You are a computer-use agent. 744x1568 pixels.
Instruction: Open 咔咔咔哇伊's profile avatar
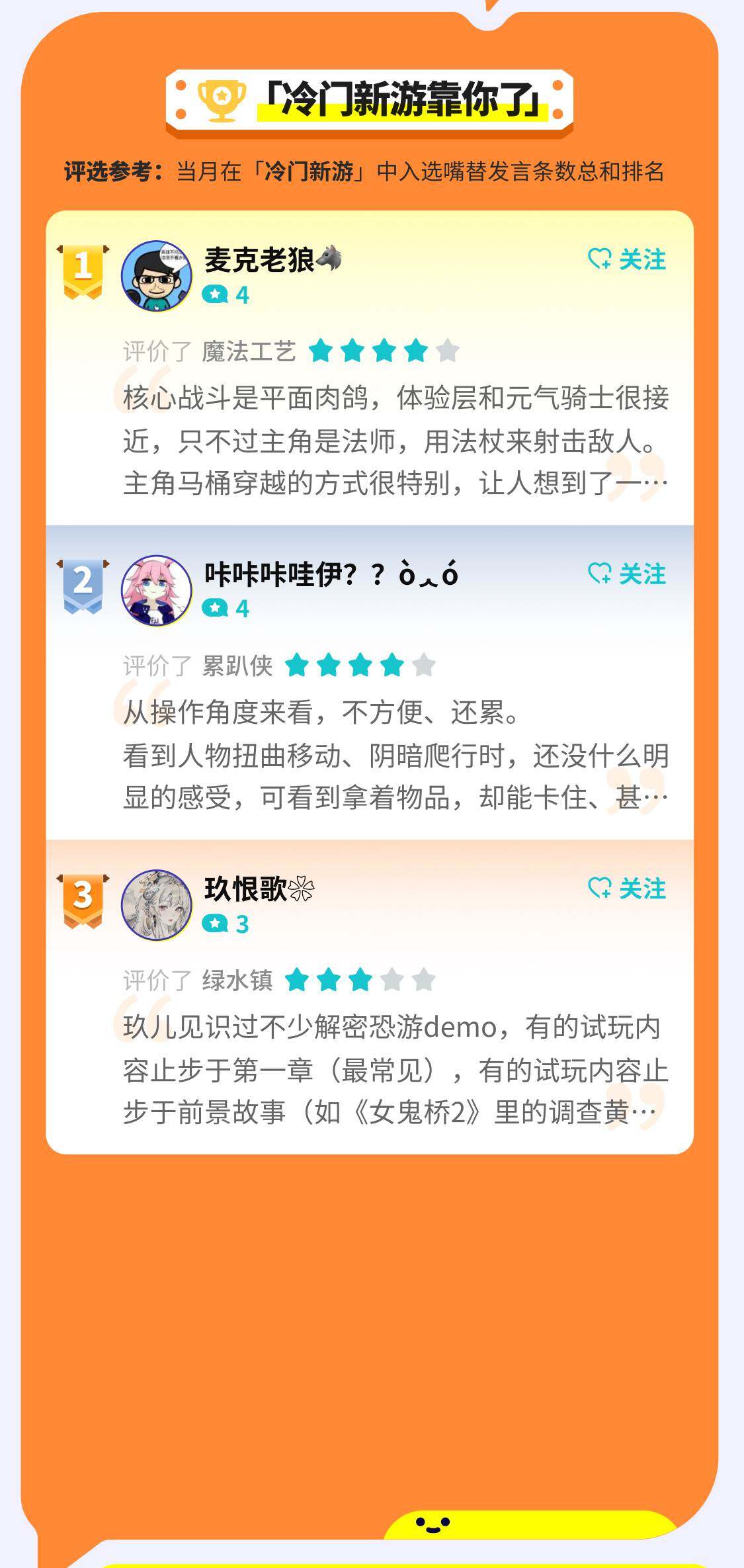(x=156, y=590)
